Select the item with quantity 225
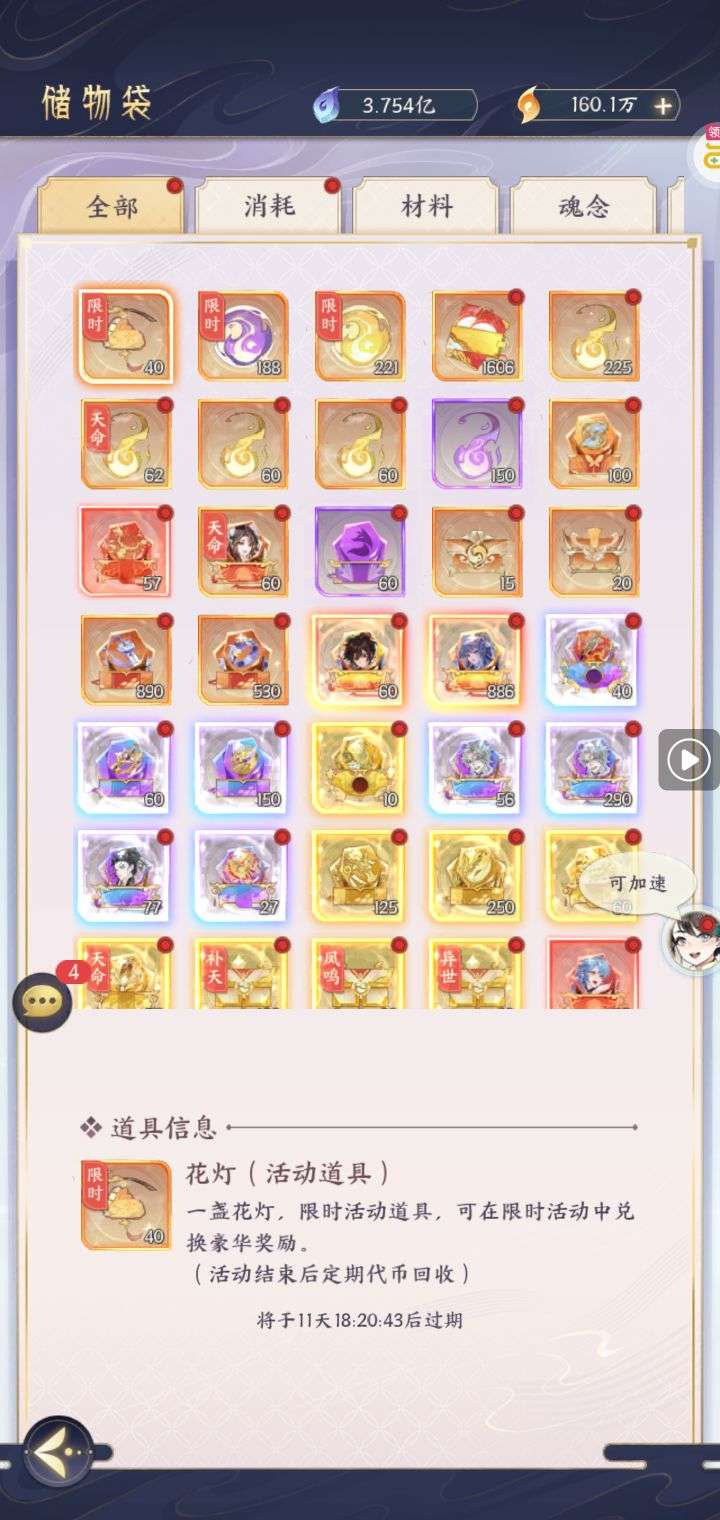The width and height of the screenshot is (720, 1520). pyautogui.click(x=593, y=336)
